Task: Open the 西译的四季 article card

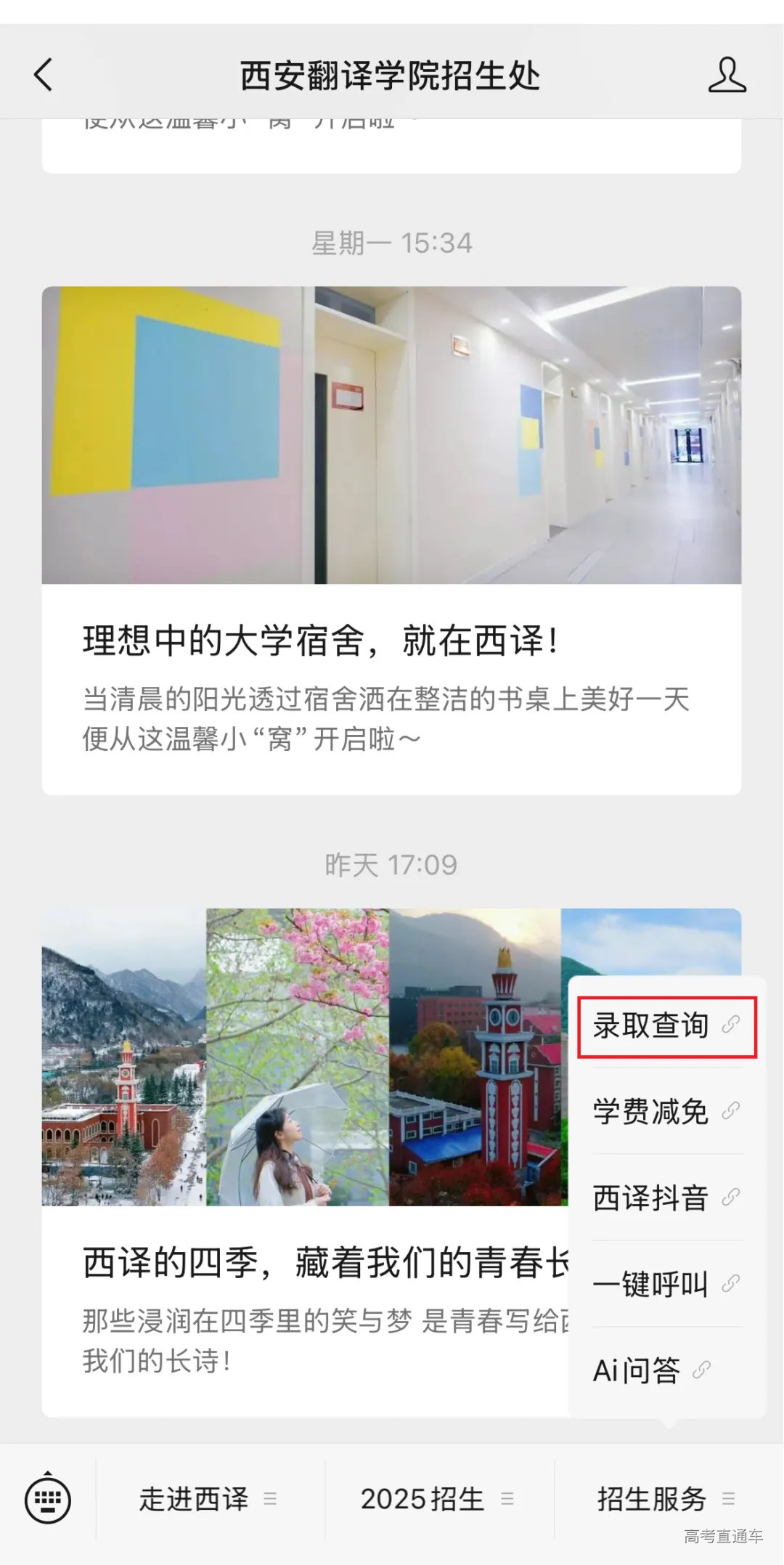Action: coord(305,1162)
